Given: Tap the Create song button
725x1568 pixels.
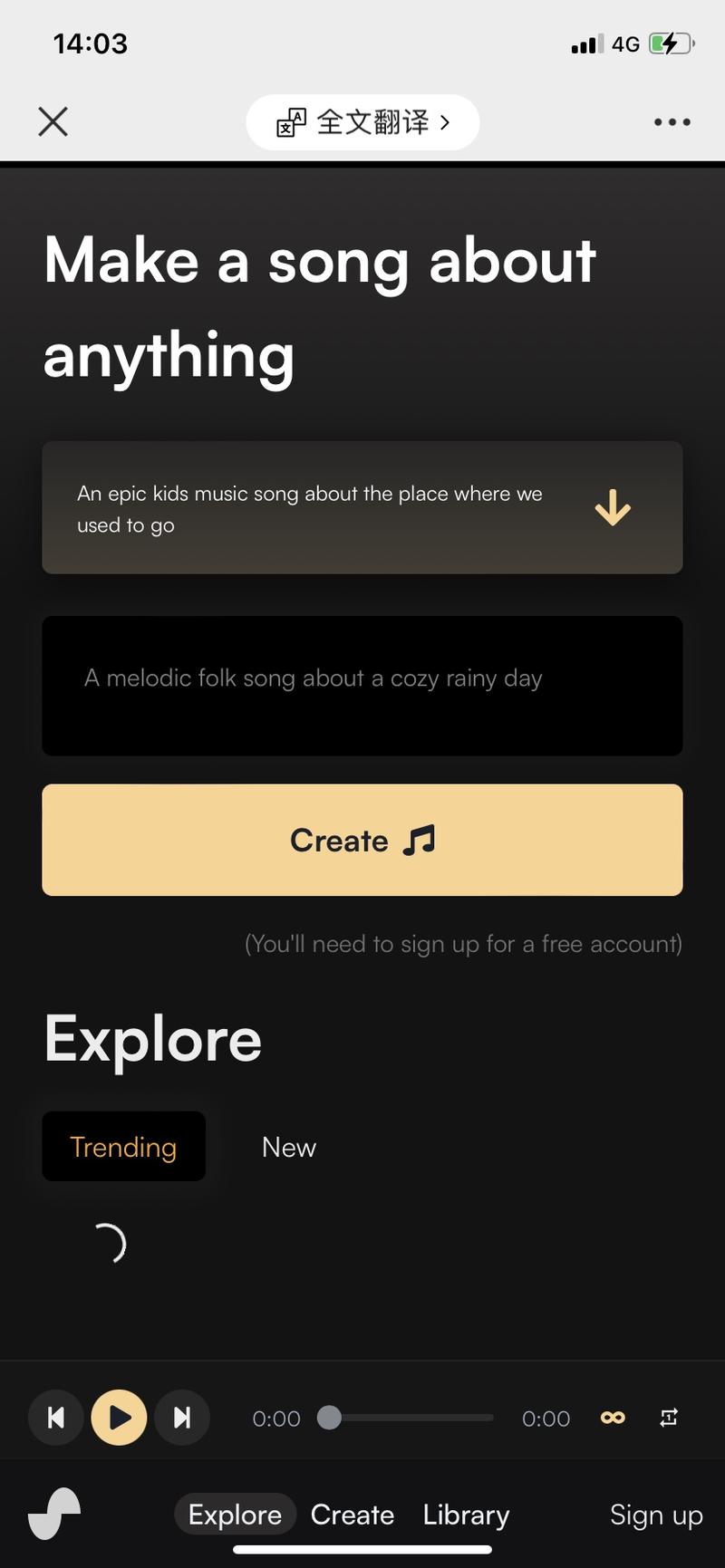Looking at the screenshot, I should 362,840.
